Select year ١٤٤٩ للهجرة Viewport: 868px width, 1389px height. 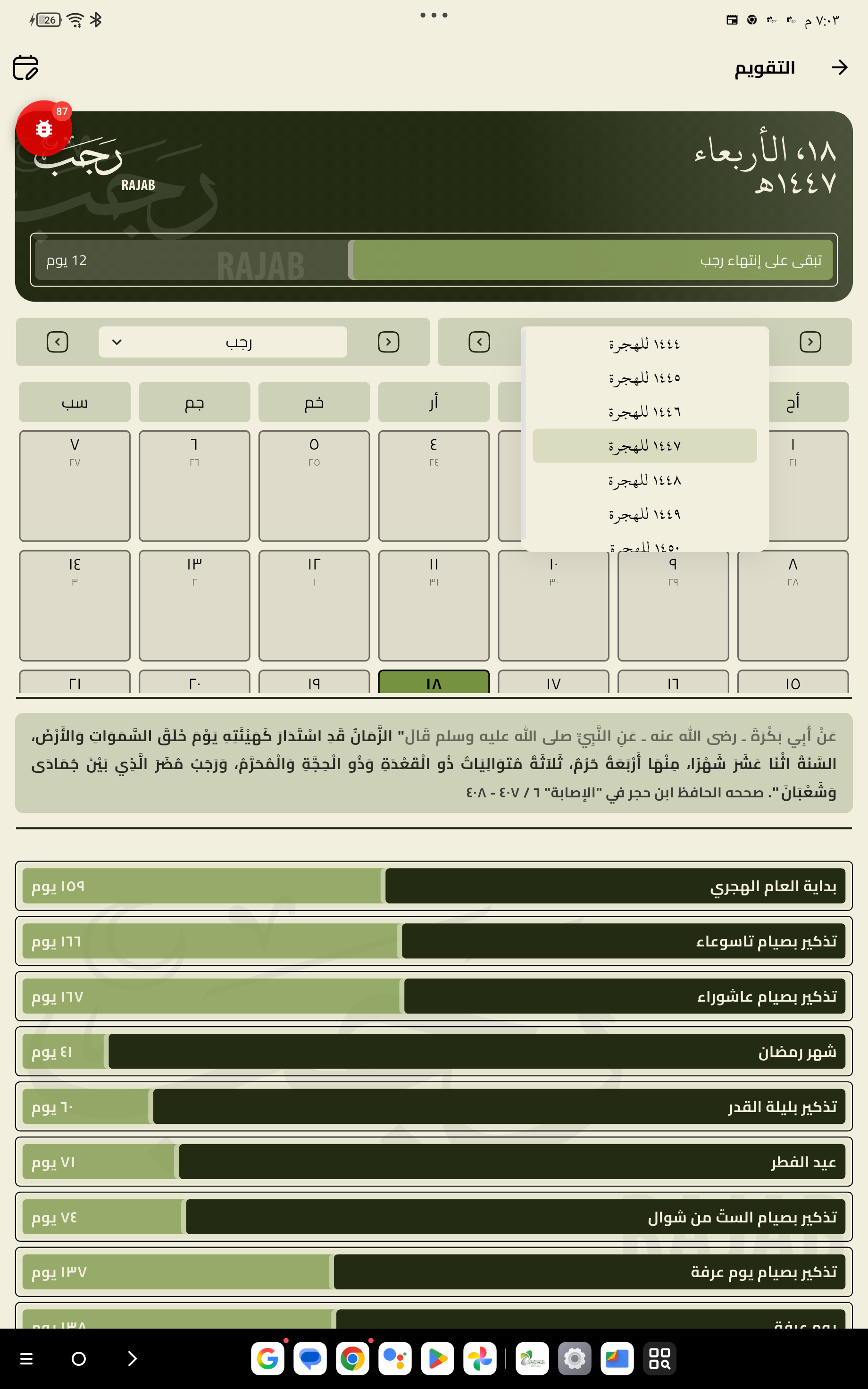(645, 514)
